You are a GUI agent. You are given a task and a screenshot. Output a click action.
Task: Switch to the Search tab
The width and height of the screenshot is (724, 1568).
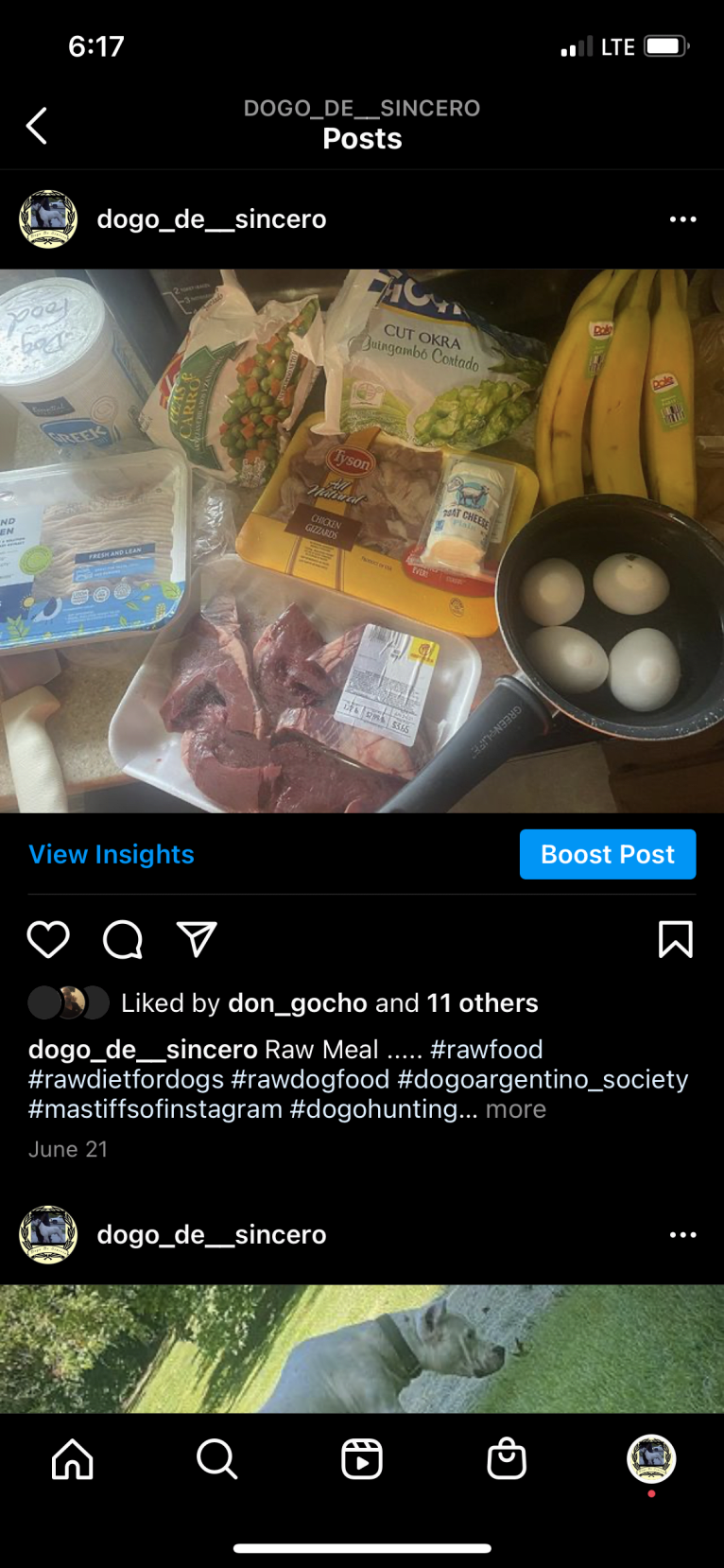(216, 1458)
